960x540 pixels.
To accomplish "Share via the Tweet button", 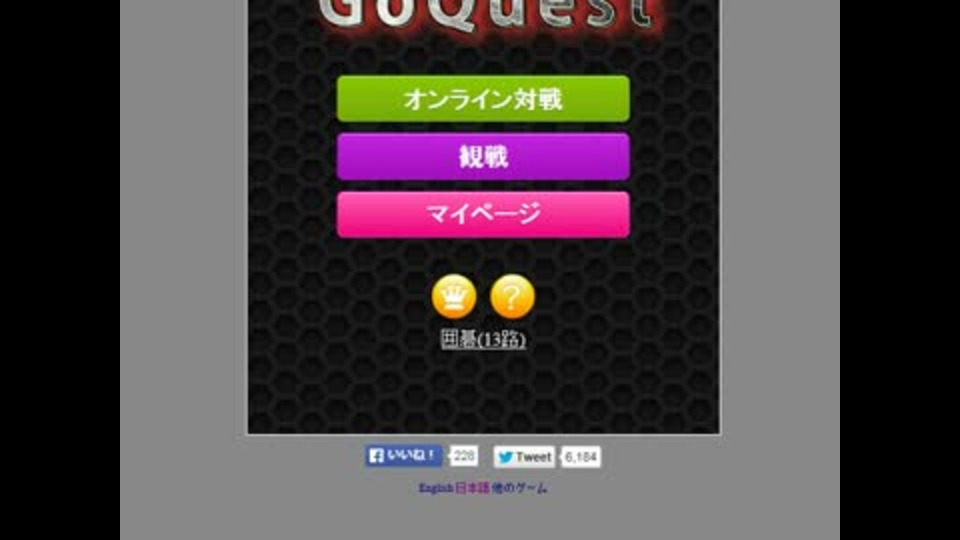I will click(x=525, y=457).
